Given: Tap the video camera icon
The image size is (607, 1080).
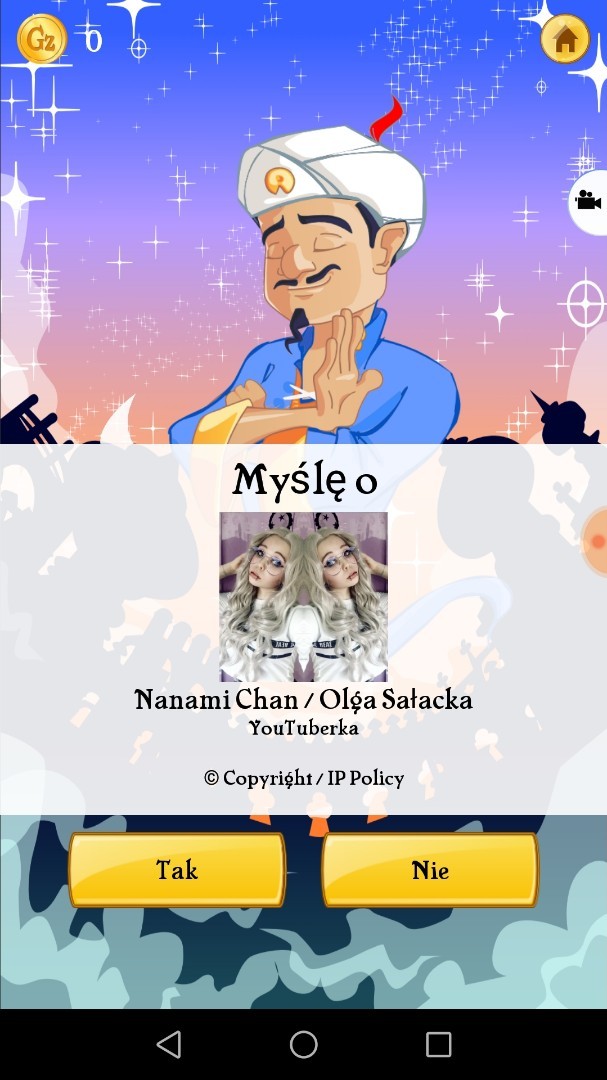Looking at the screenshot, I should [588, 201].
